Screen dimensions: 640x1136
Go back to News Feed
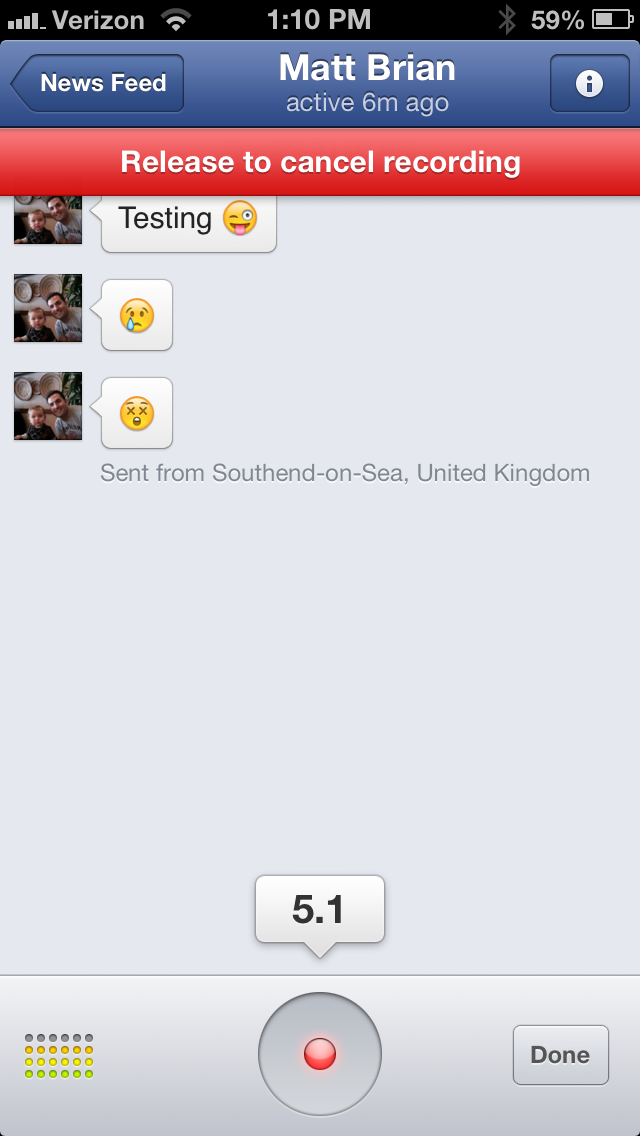(98, 83)
